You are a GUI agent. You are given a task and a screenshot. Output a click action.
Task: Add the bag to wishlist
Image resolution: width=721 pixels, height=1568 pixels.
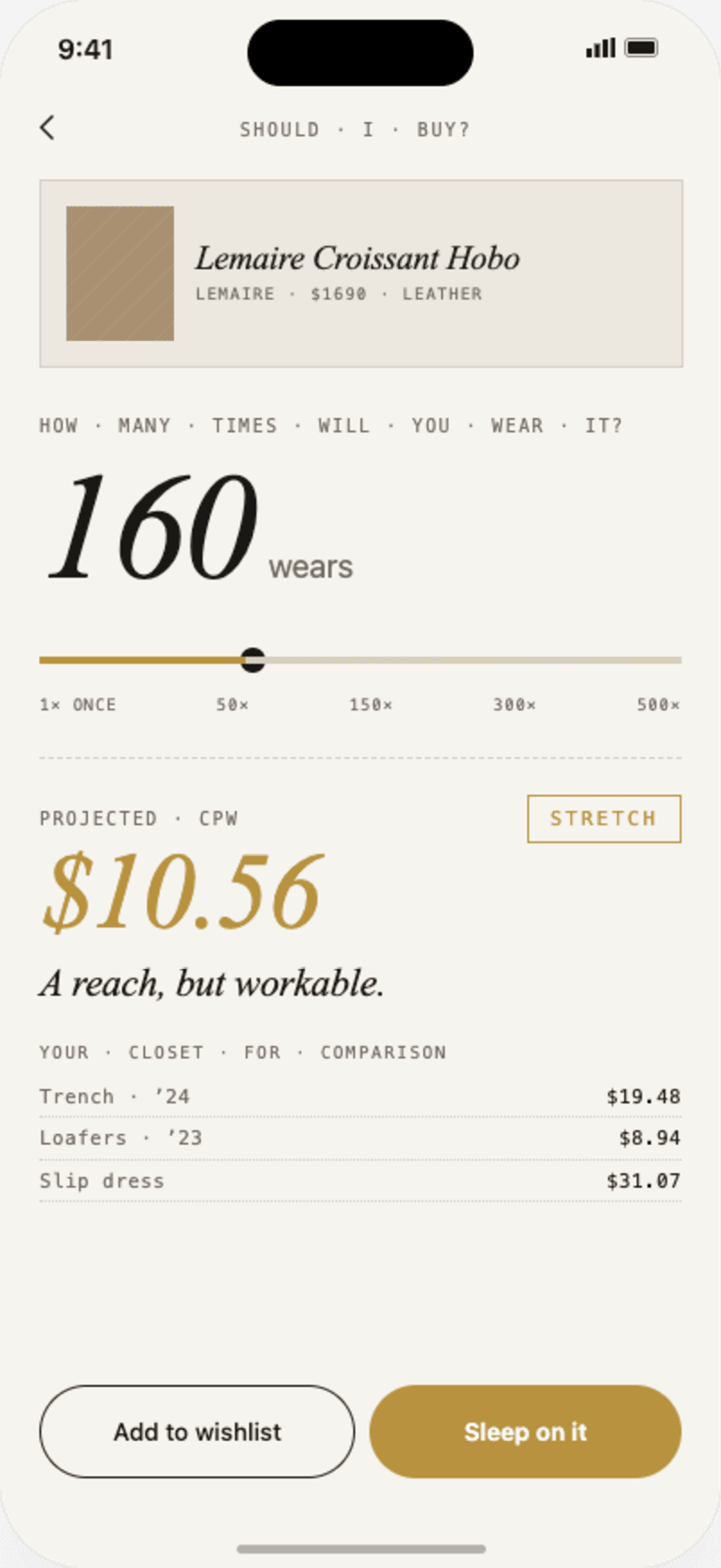click(197, 1432)
